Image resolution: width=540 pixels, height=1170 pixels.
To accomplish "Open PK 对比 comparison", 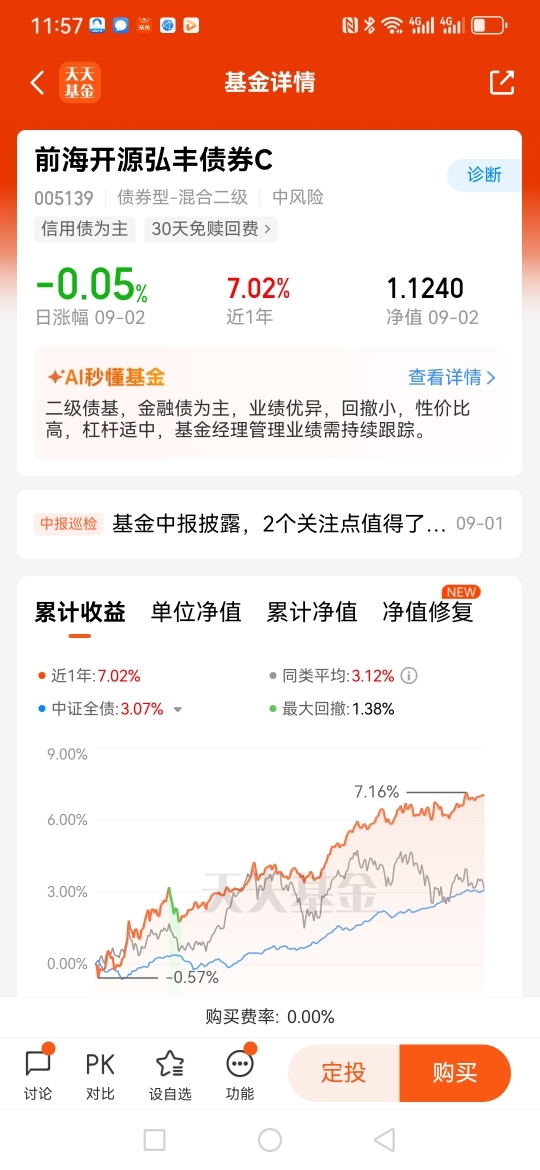I will (x=100, y=1074).
